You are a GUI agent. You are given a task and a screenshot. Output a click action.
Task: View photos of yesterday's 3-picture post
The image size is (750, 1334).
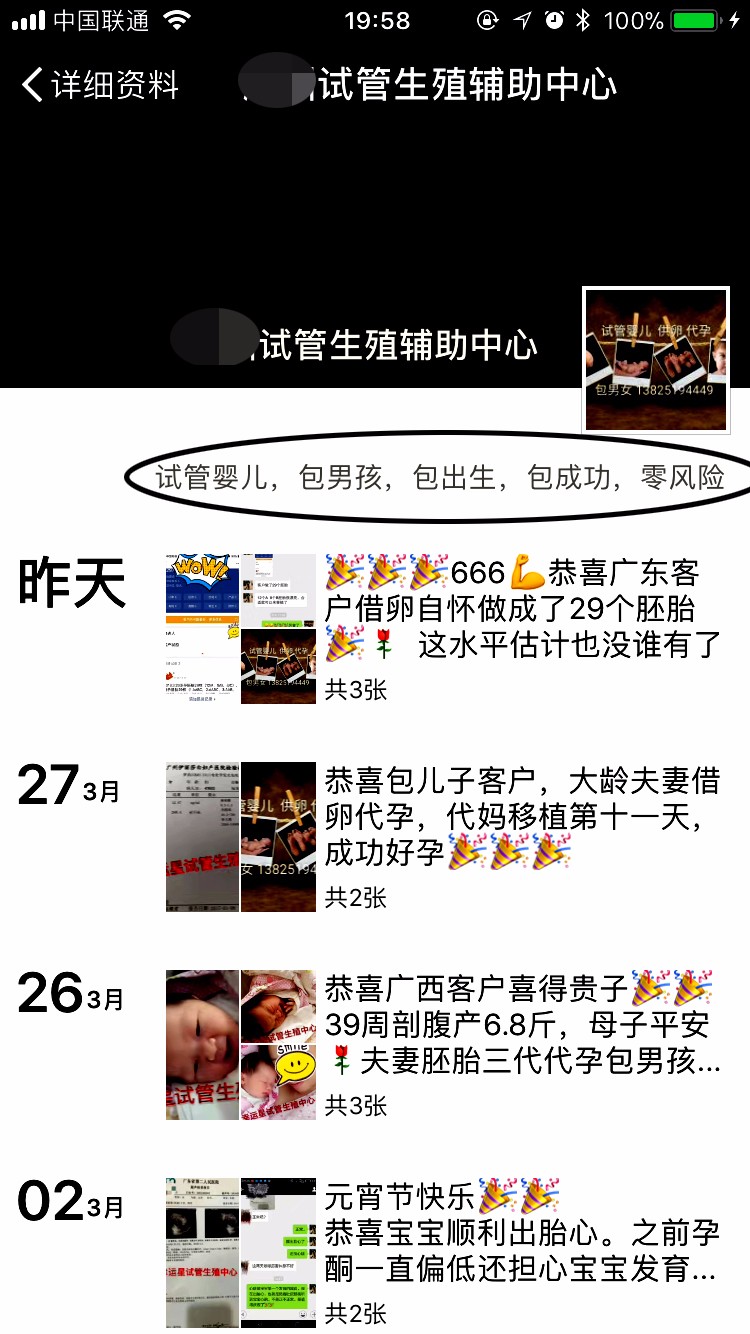click(241, 629)
